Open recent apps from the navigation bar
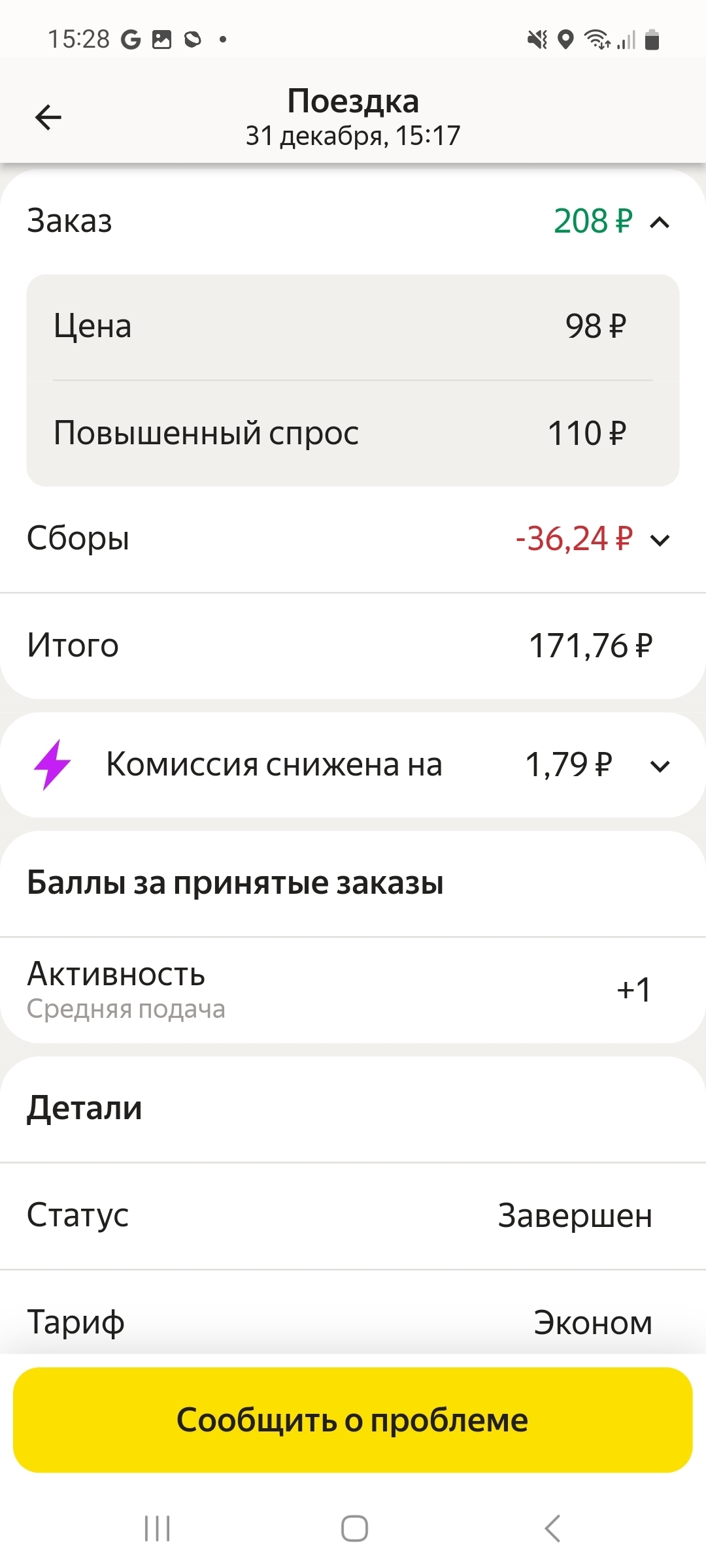This screenshot has height=1568, width=706. coord(157,1528)
